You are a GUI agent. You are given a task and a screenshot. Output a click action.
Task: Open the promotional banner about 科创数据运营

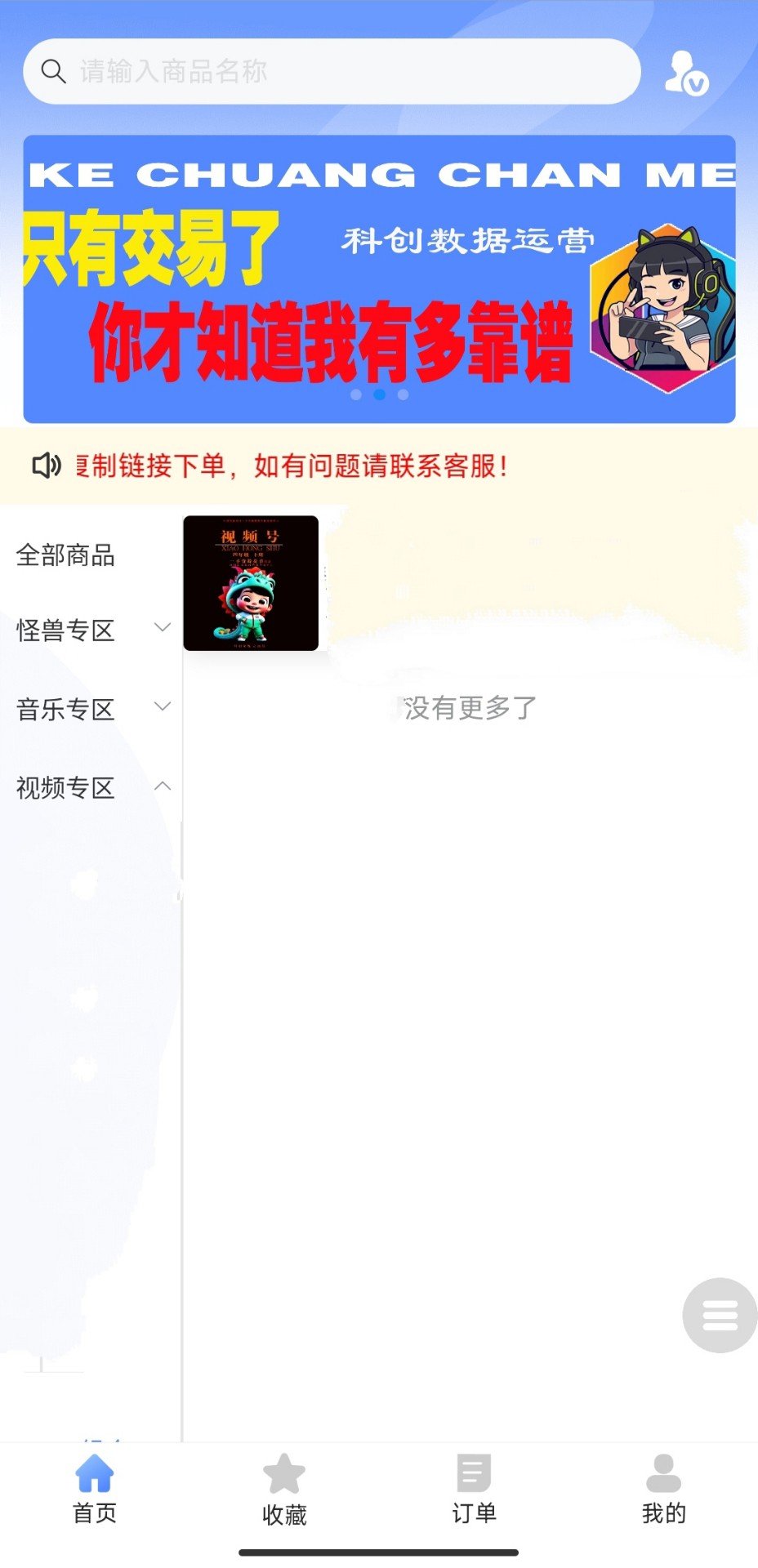(379, 279)
